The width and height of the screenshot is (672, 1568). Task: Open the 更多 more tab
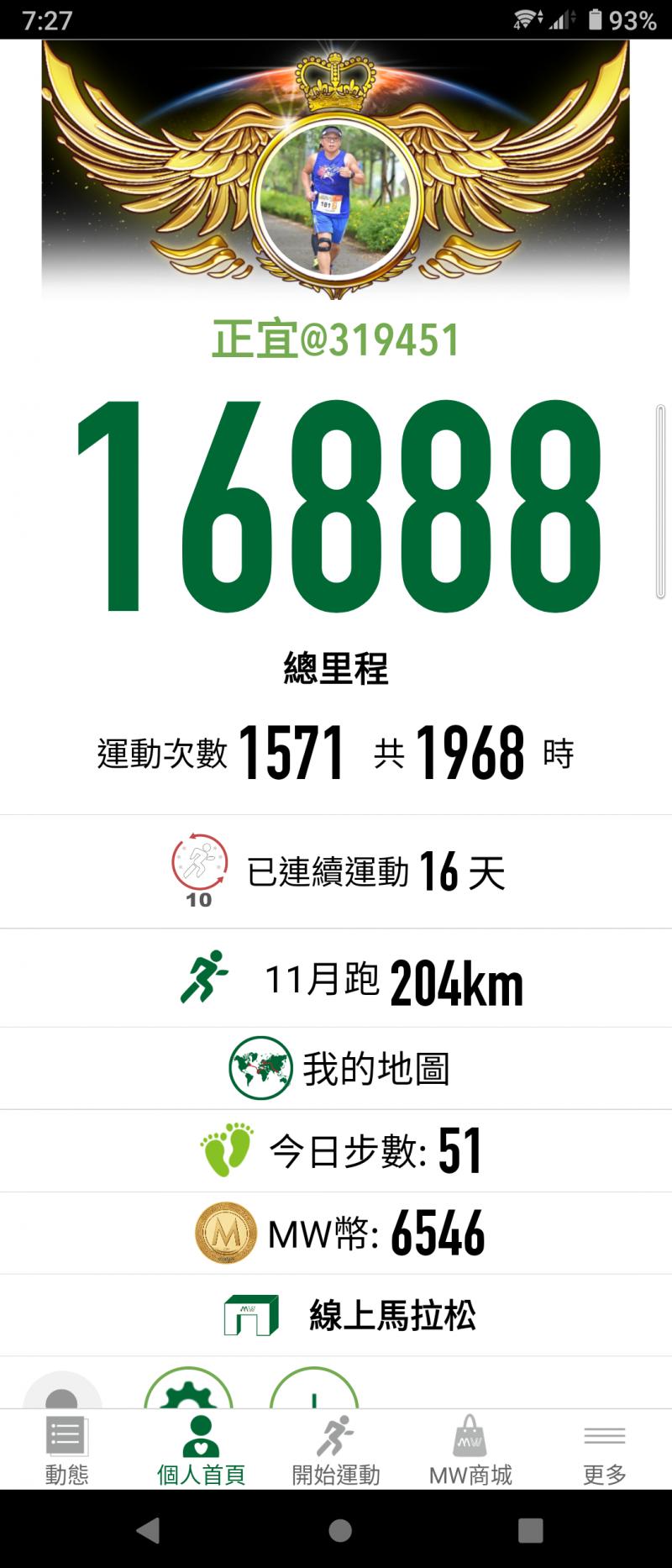(605, 1450)
